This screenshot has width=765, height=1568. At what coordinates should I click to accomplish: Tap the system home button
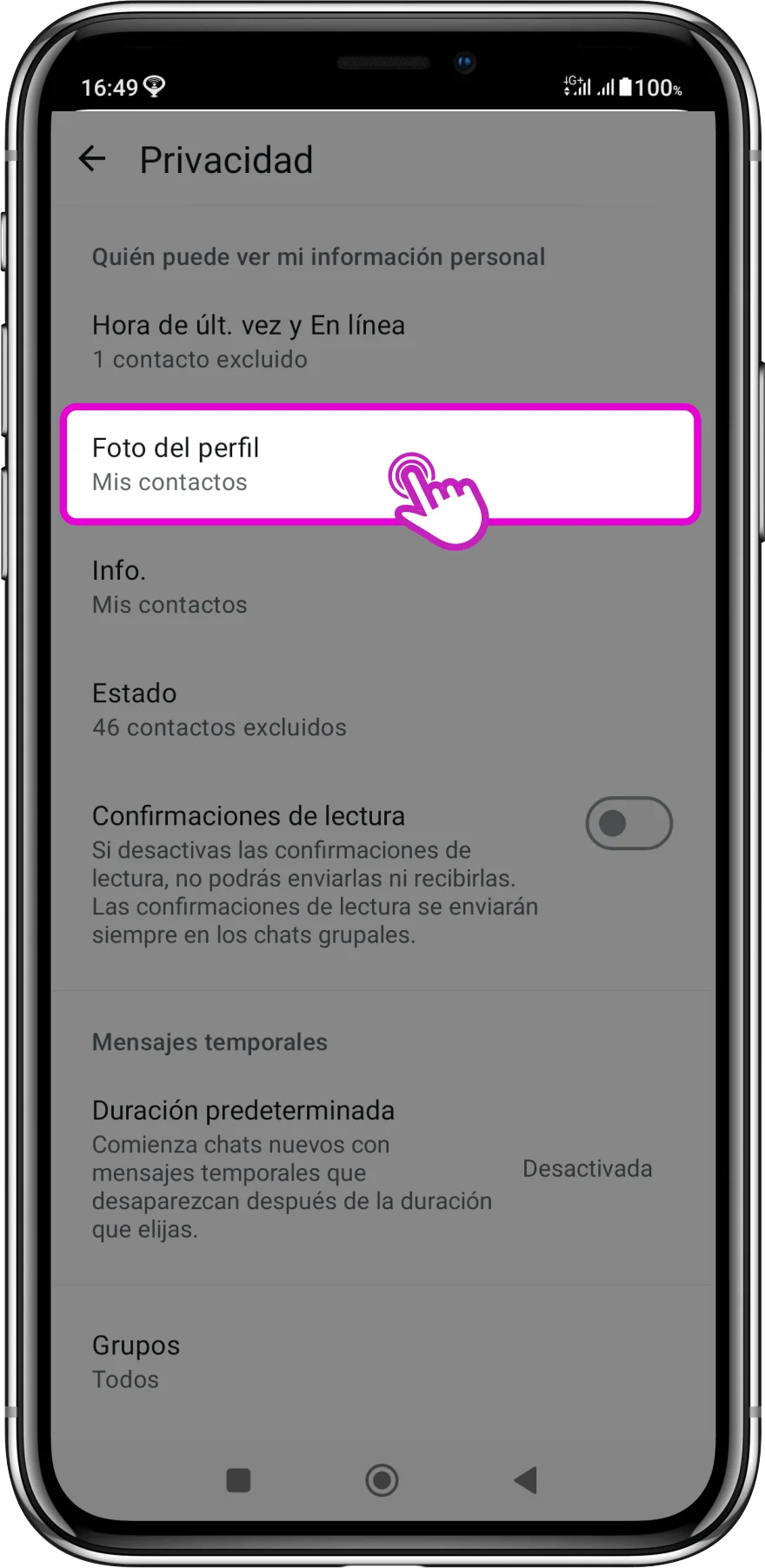tap(382, 1479)
